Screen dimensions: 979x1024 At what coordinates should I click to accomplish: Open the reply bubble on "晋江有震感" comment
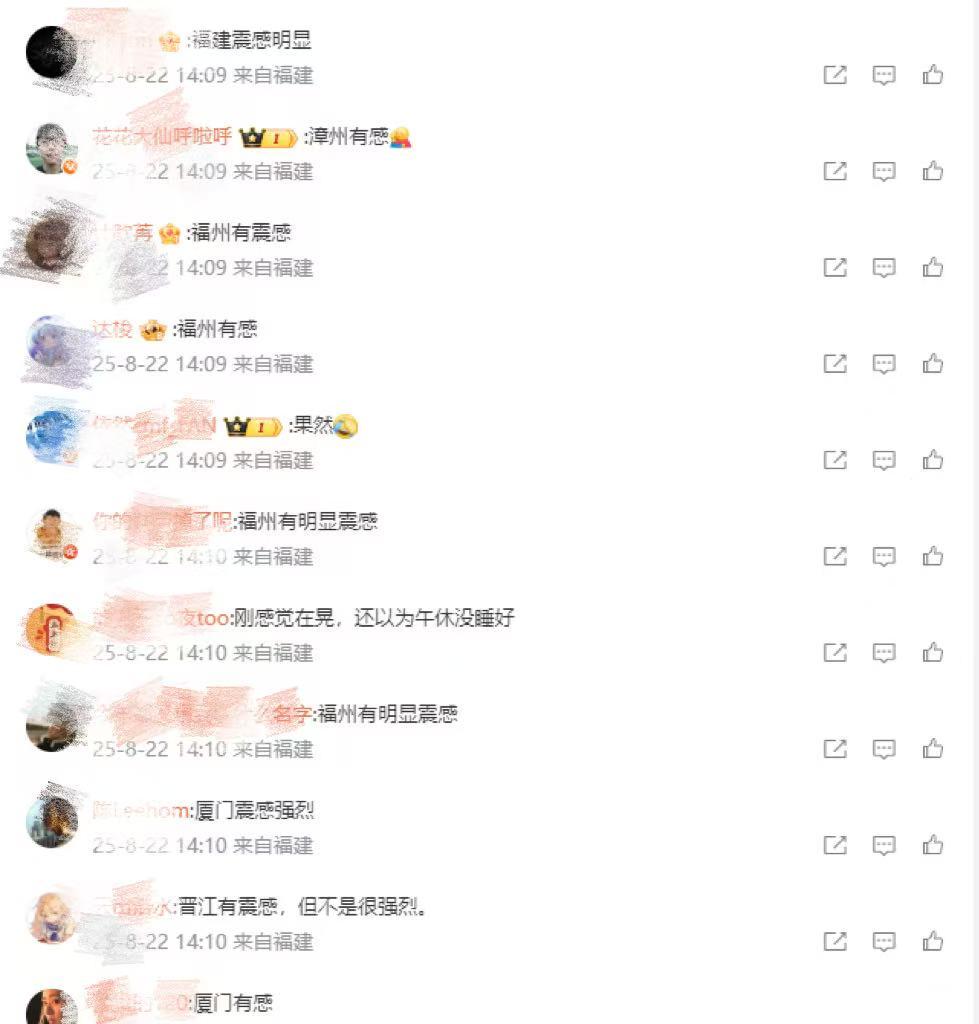pyautogui.click(x=884, y=941)
